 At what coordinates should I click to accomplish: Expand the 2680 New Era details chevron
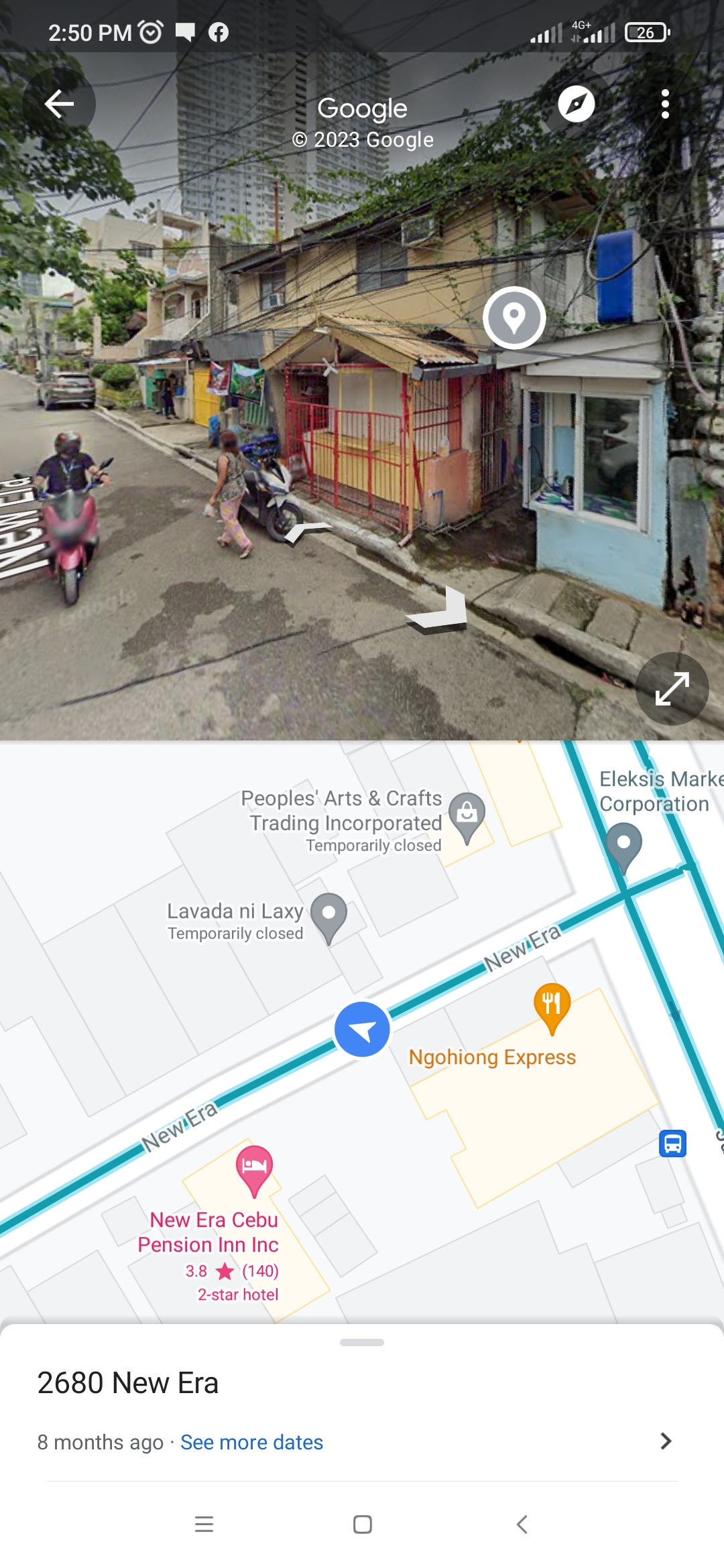pos(665,1441)
